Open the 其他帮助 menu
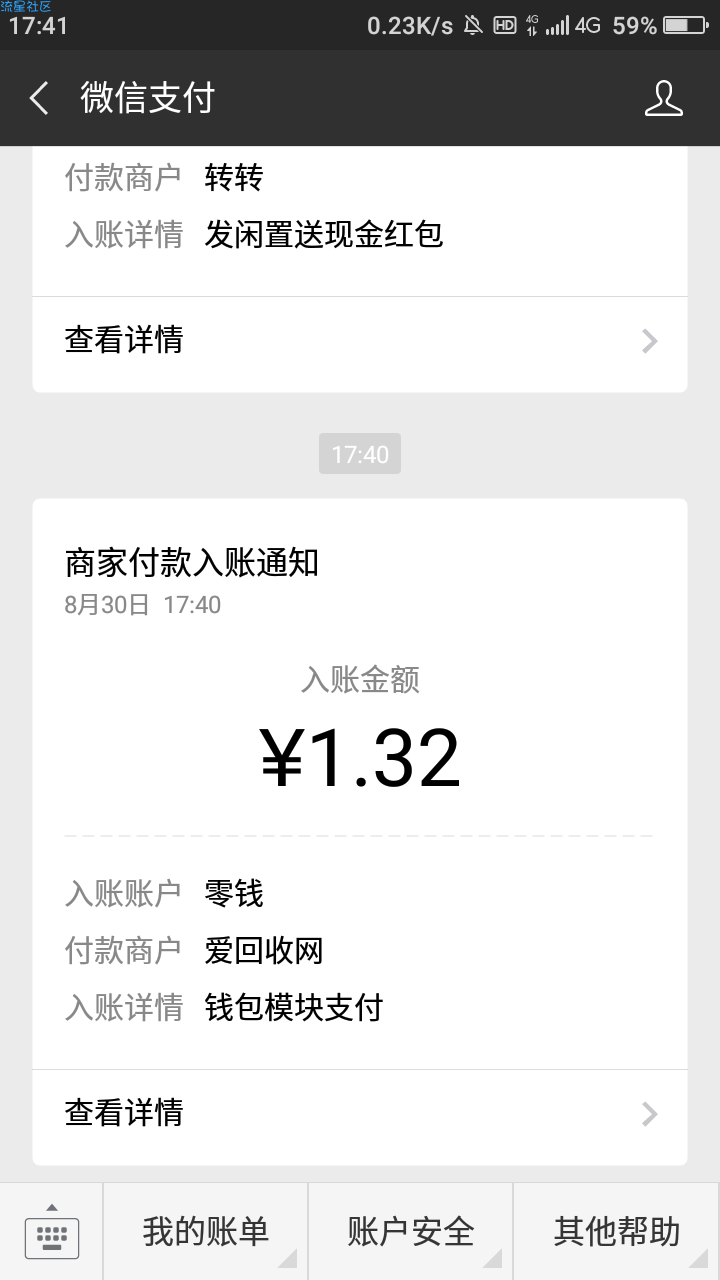 (617, 1232)
